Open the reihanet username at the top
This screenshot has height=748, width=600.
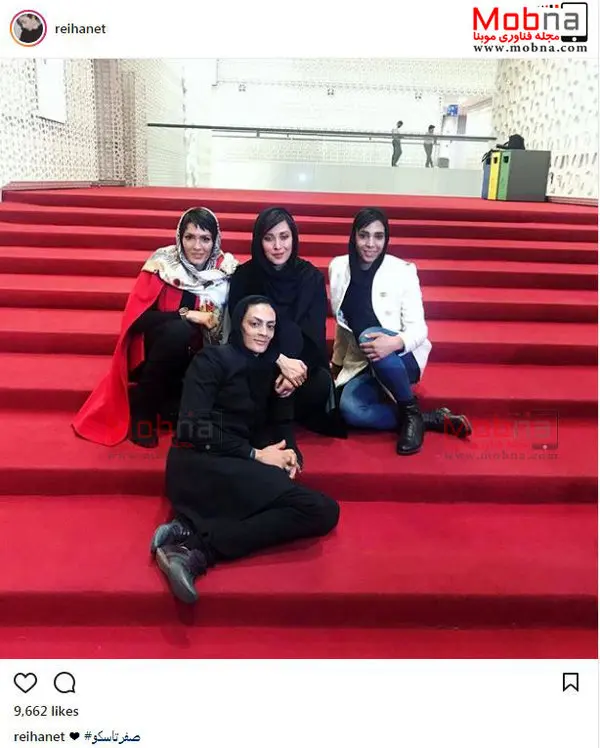82,29
